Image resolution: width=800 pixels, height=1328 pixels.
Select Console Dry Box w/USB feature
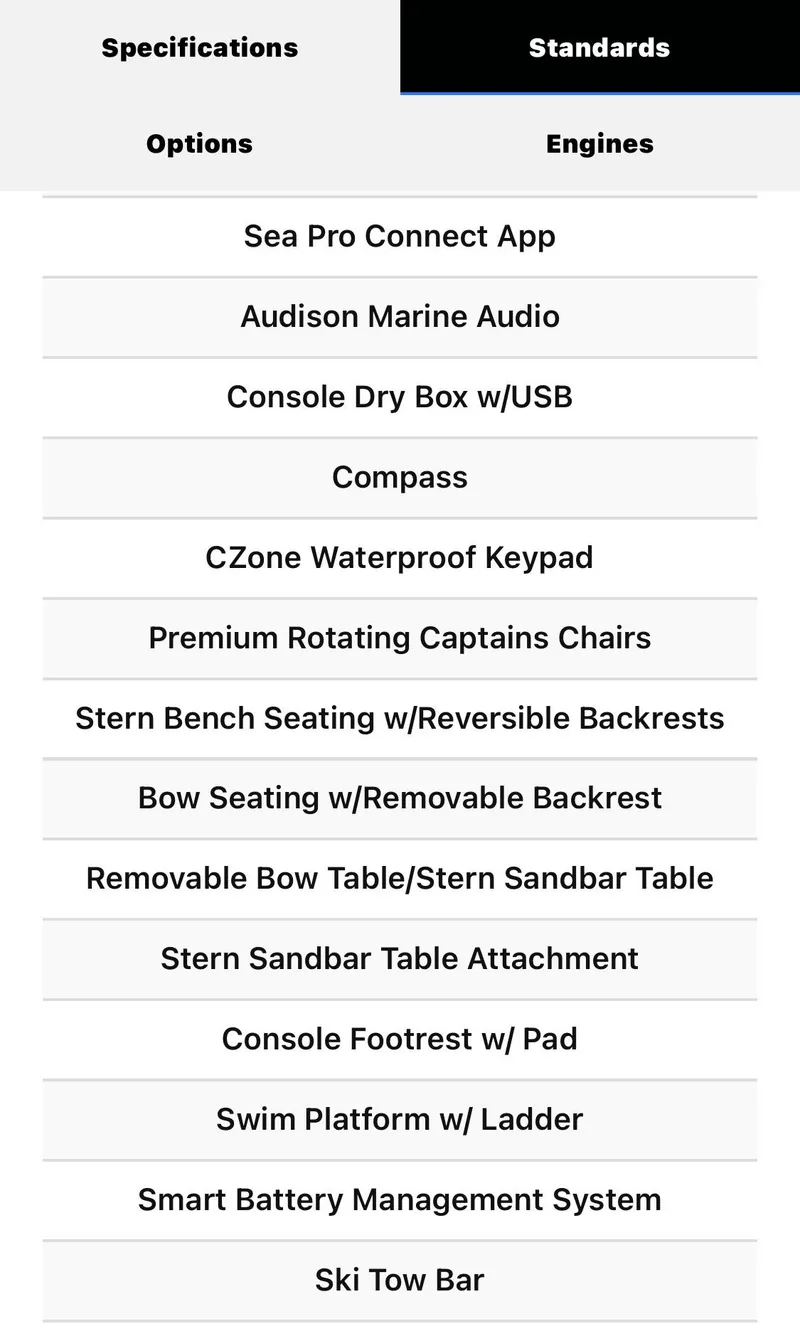[x=400, y=397]
